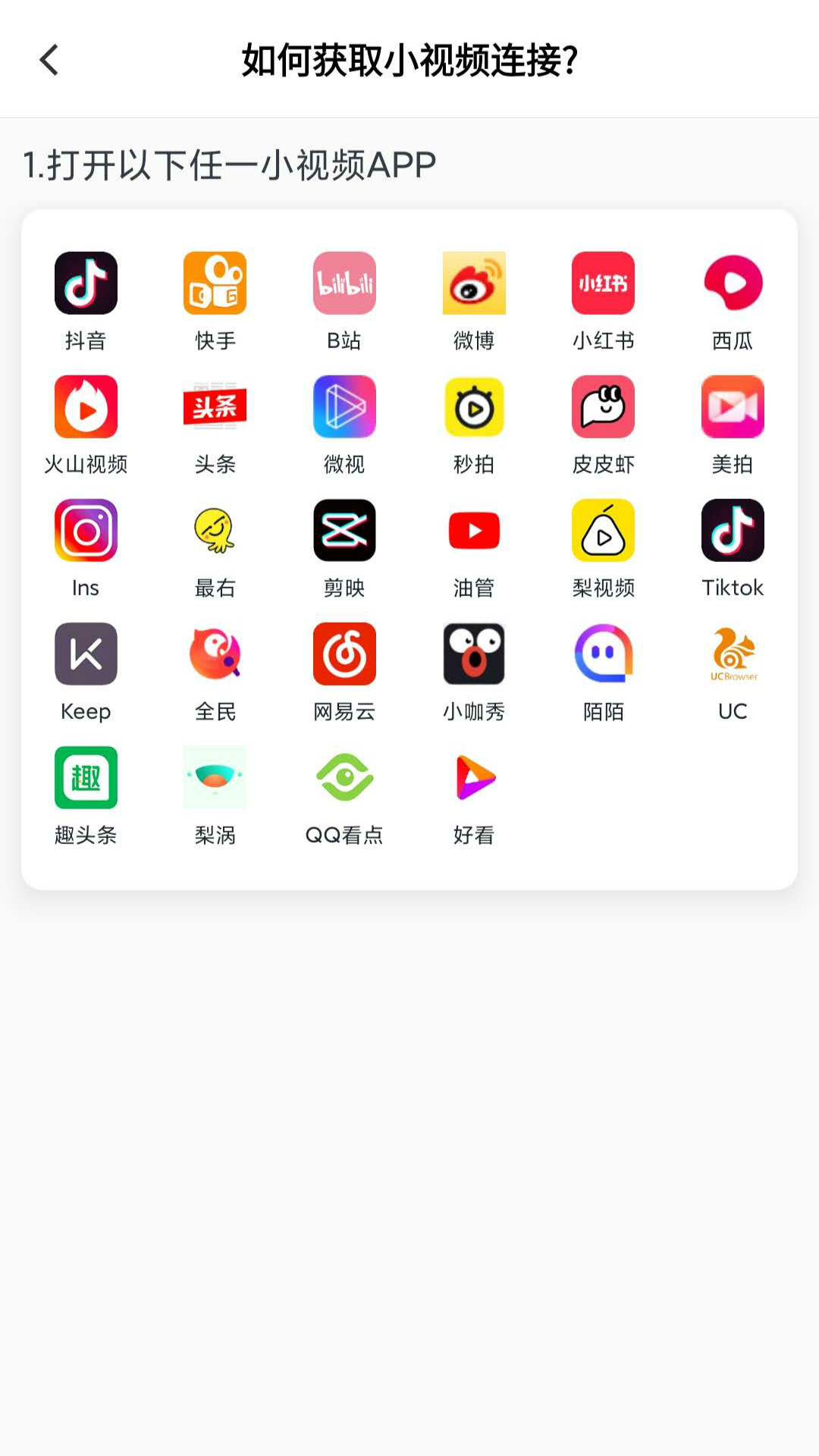This screenshot has width=819, height=1456.
Task: Open the 皮皮虾 icon
Action: (603, 407)
